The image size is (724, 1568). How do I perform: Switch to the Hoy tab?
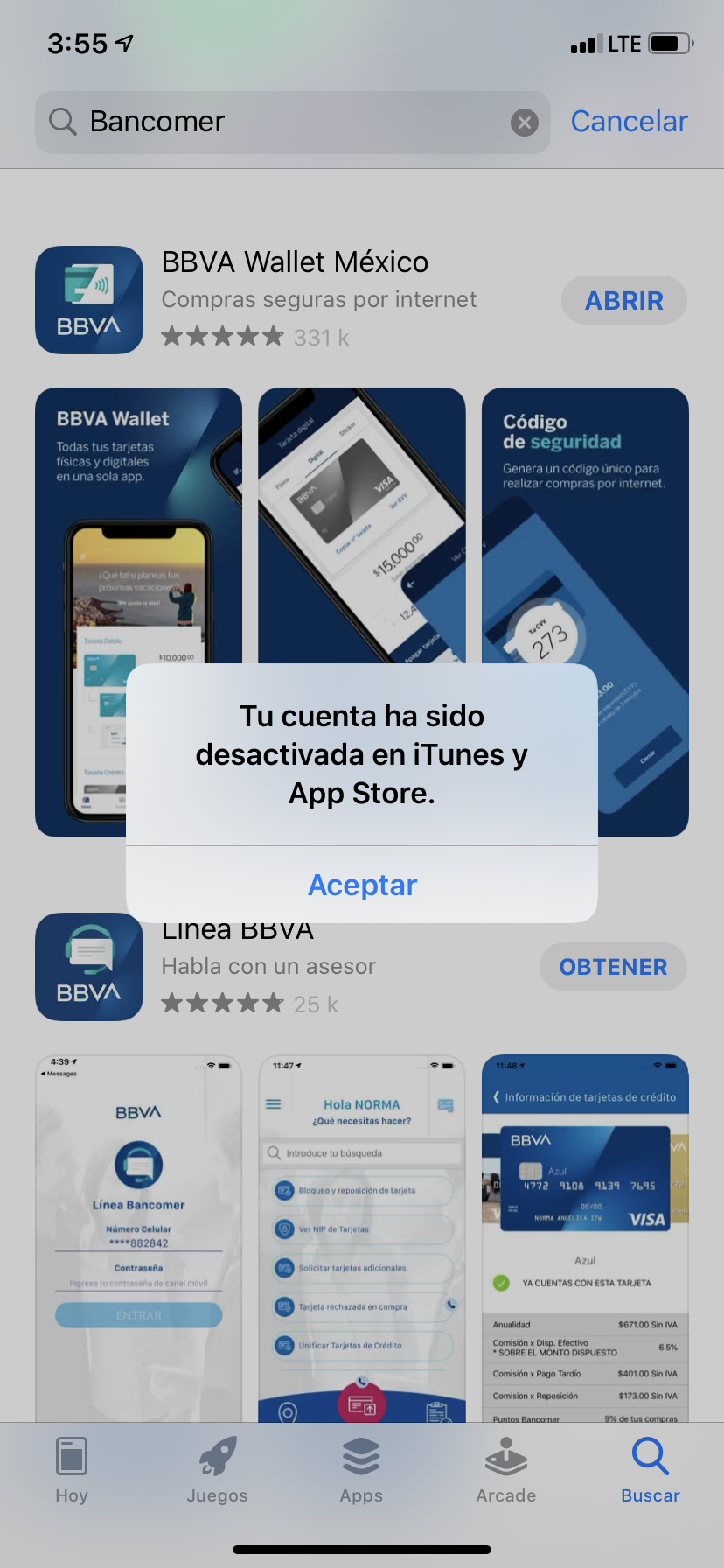[x=72, y=1470]
